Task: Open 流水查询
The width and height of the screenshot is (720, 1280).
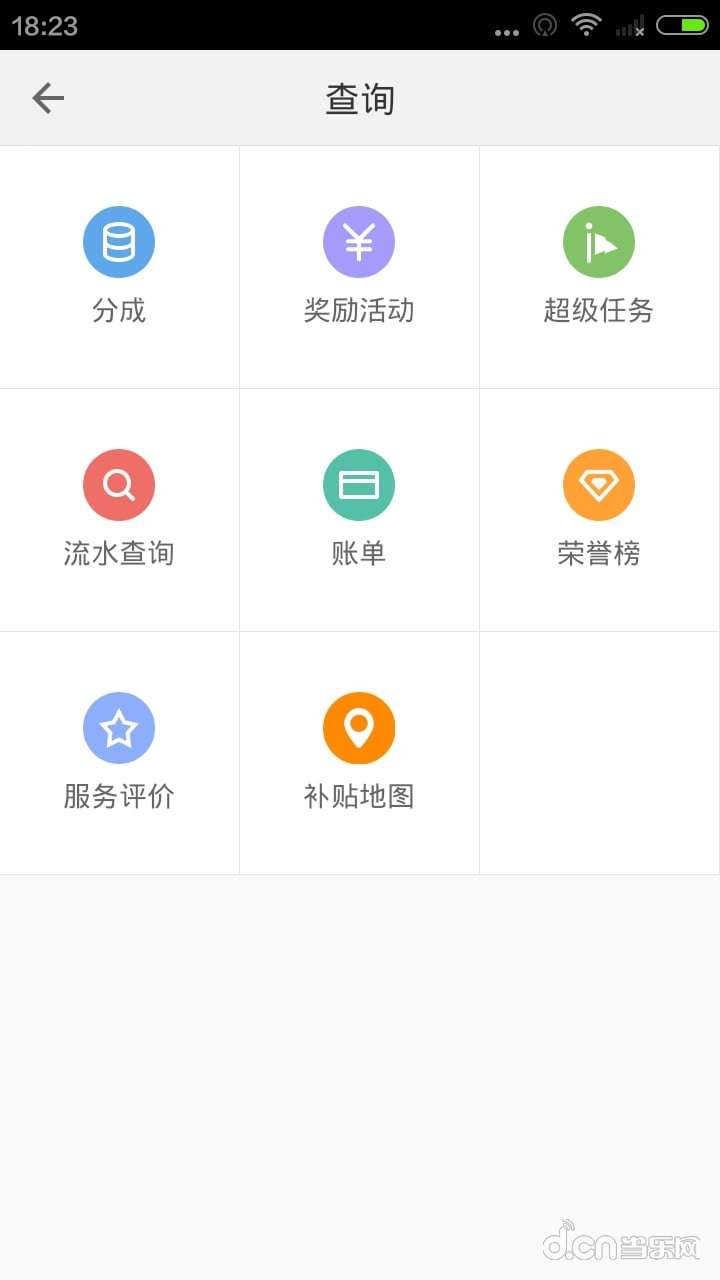Action: tap(119, 510)
